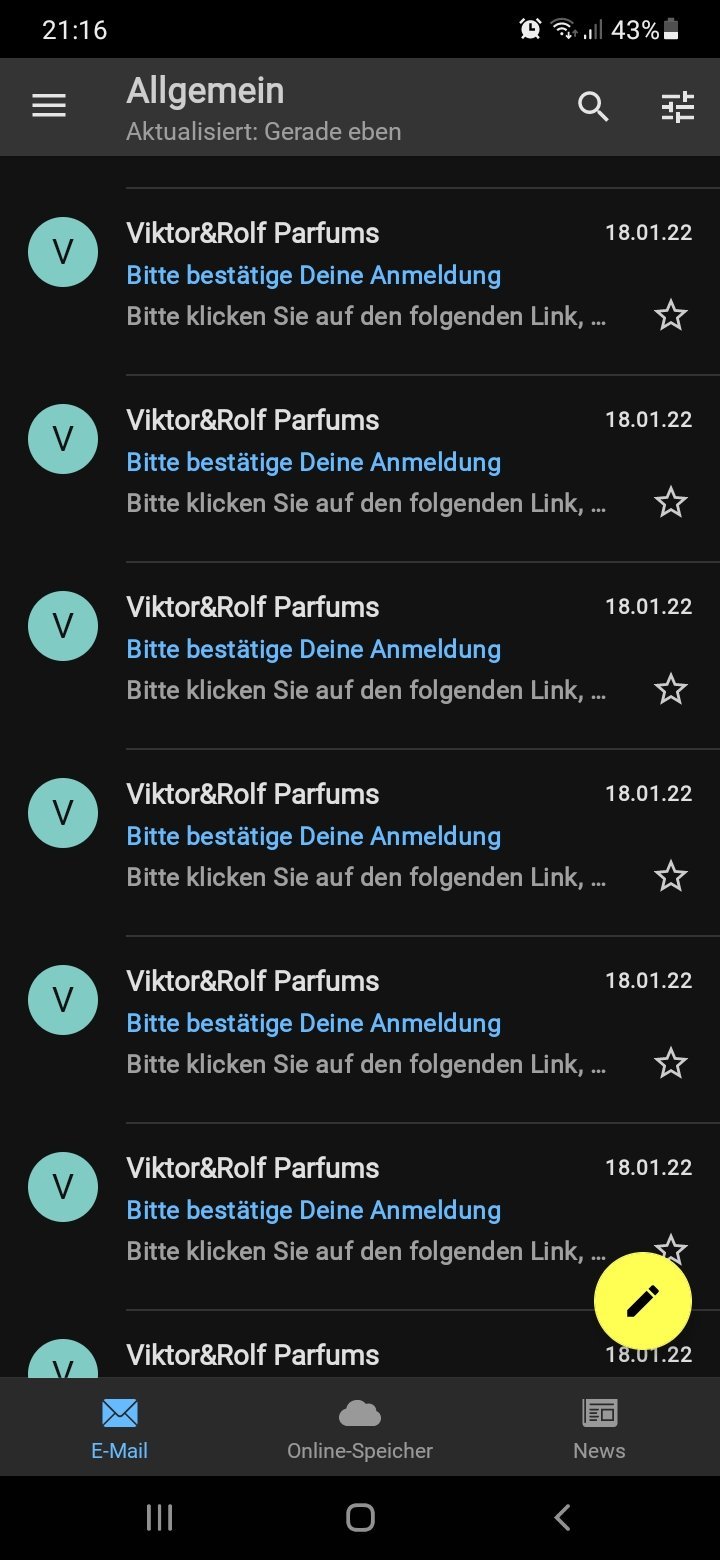720x1560 pixels.
Task: Show recent apps from navigation bar
Action: click(159, 1517)
